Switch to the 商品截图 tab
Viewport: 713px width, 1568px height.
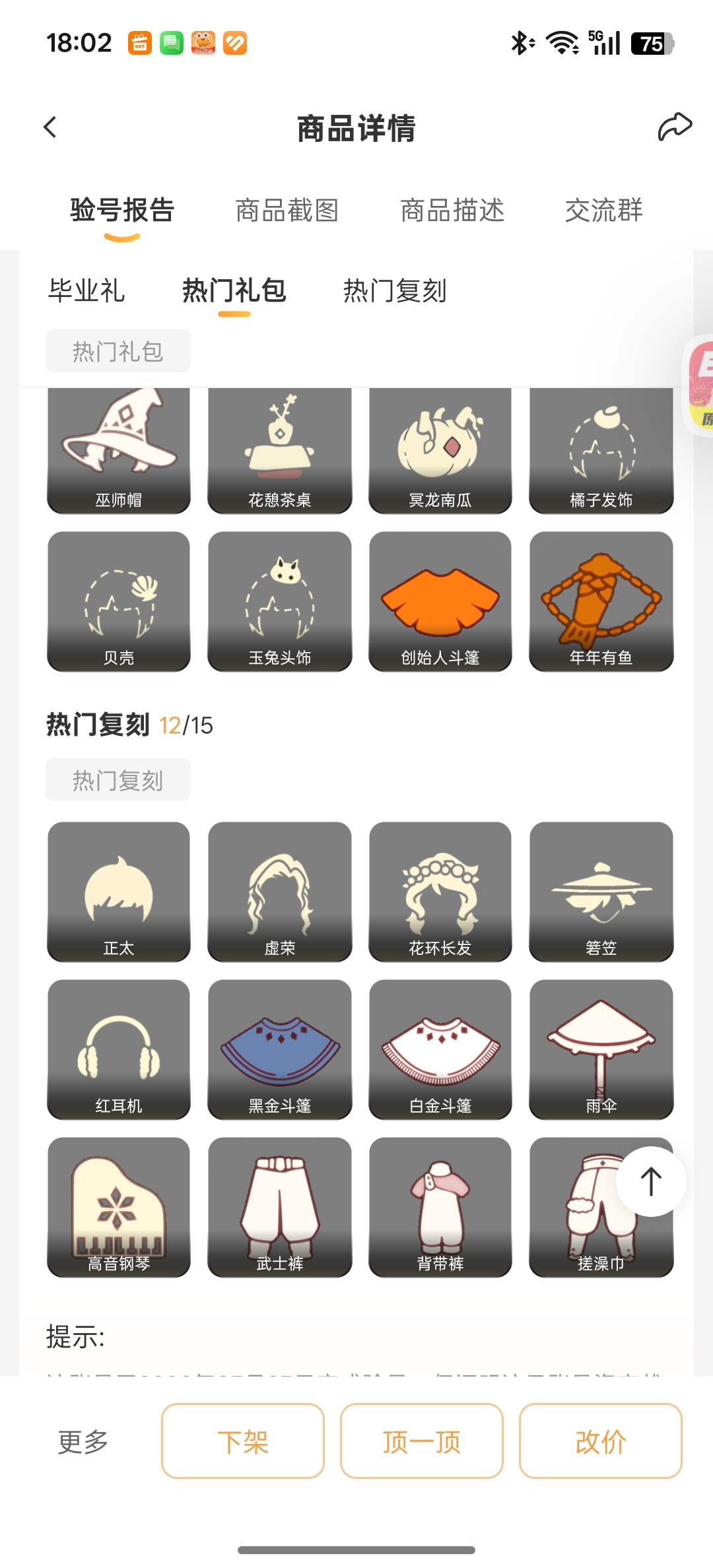(287, 211)
